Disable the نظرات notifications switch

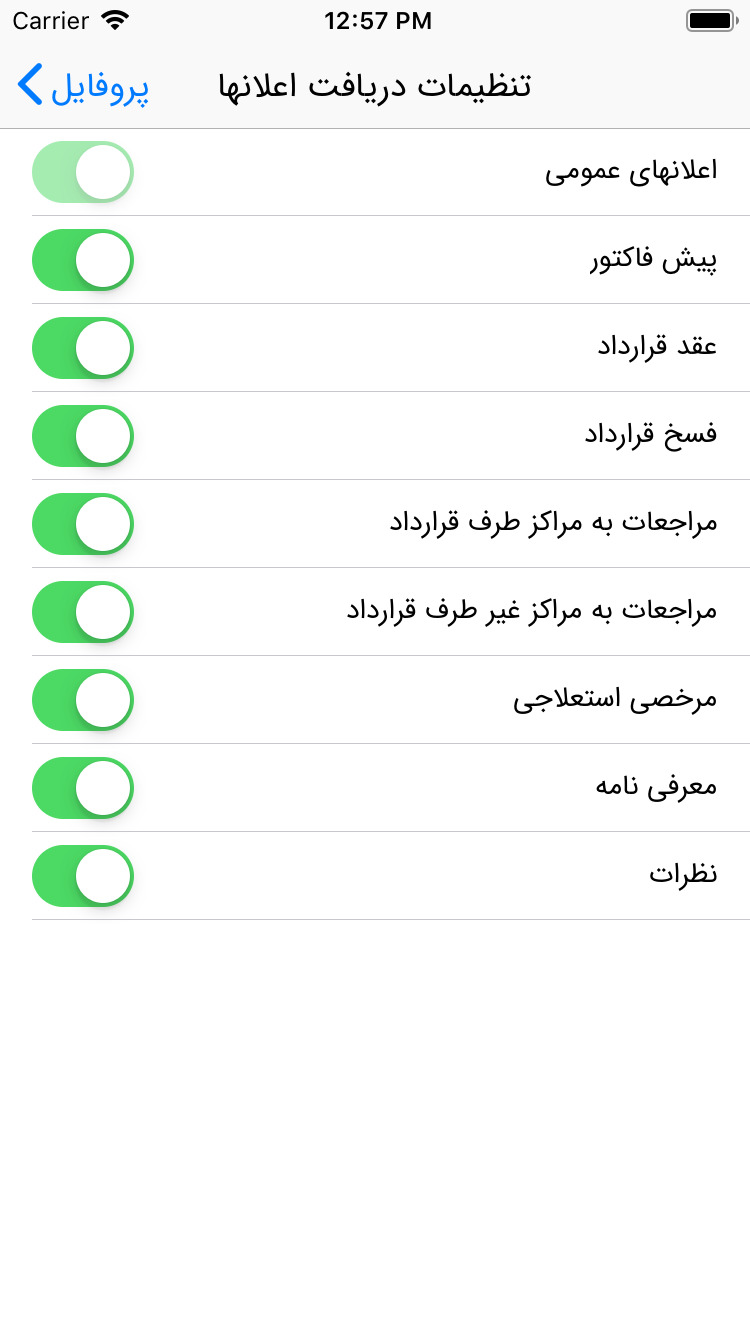[x=83, y=876]
